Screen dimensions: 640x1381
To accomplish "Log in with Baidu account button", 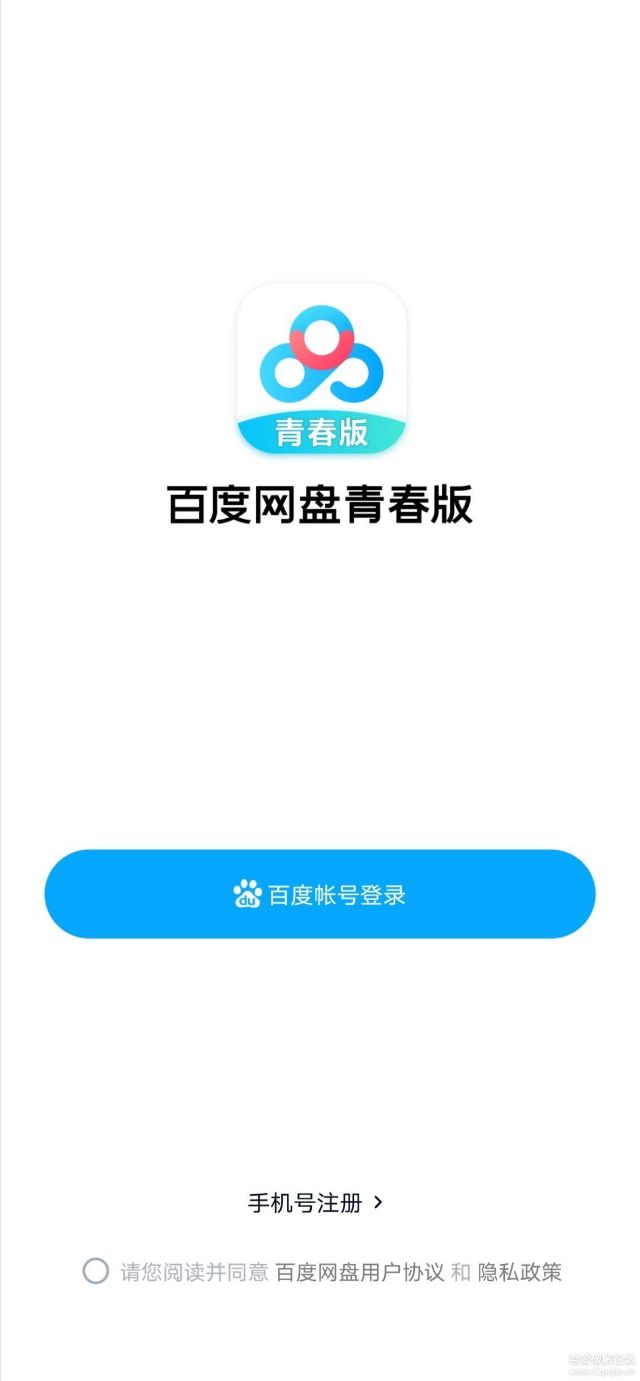I will point(320,894).
